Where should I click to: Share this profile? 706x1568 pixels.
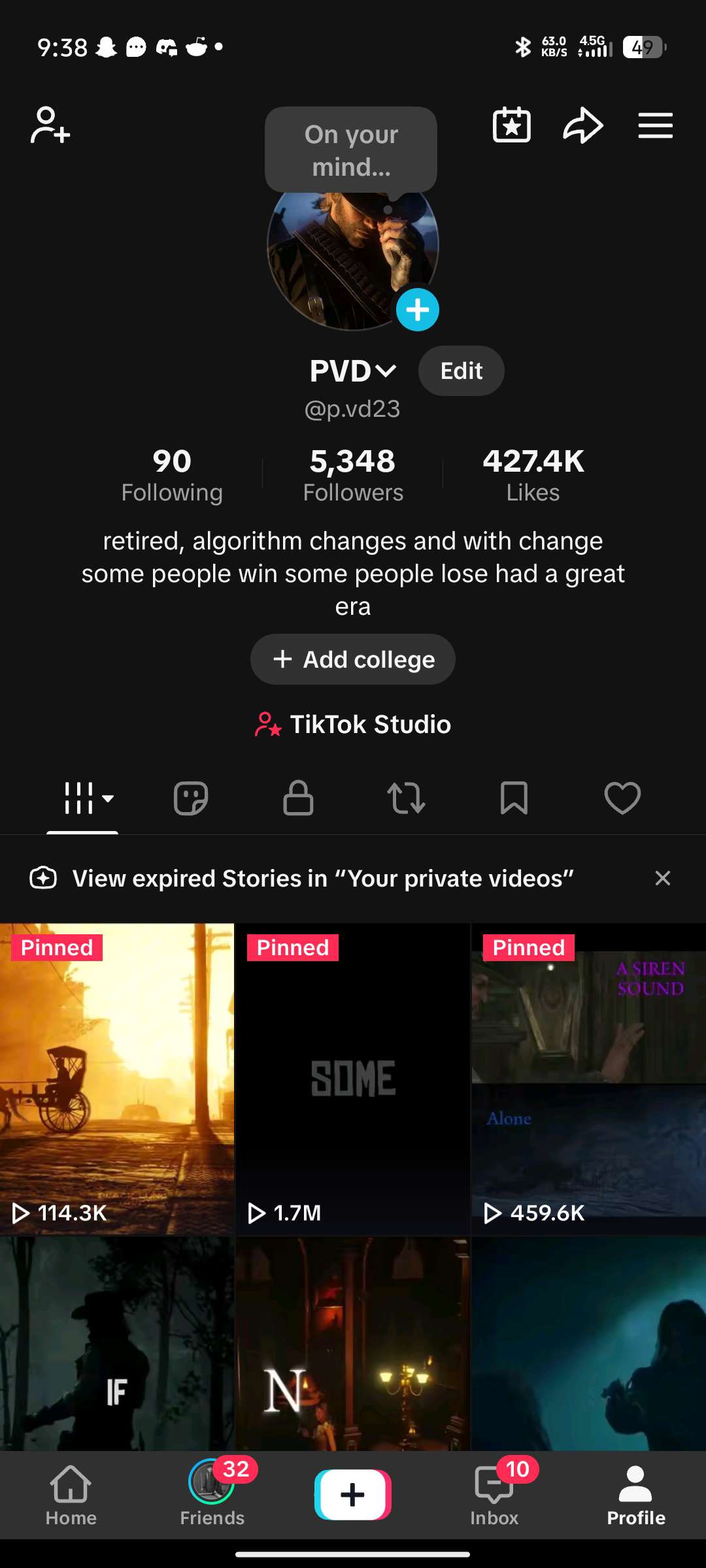(x=584, y=125)
